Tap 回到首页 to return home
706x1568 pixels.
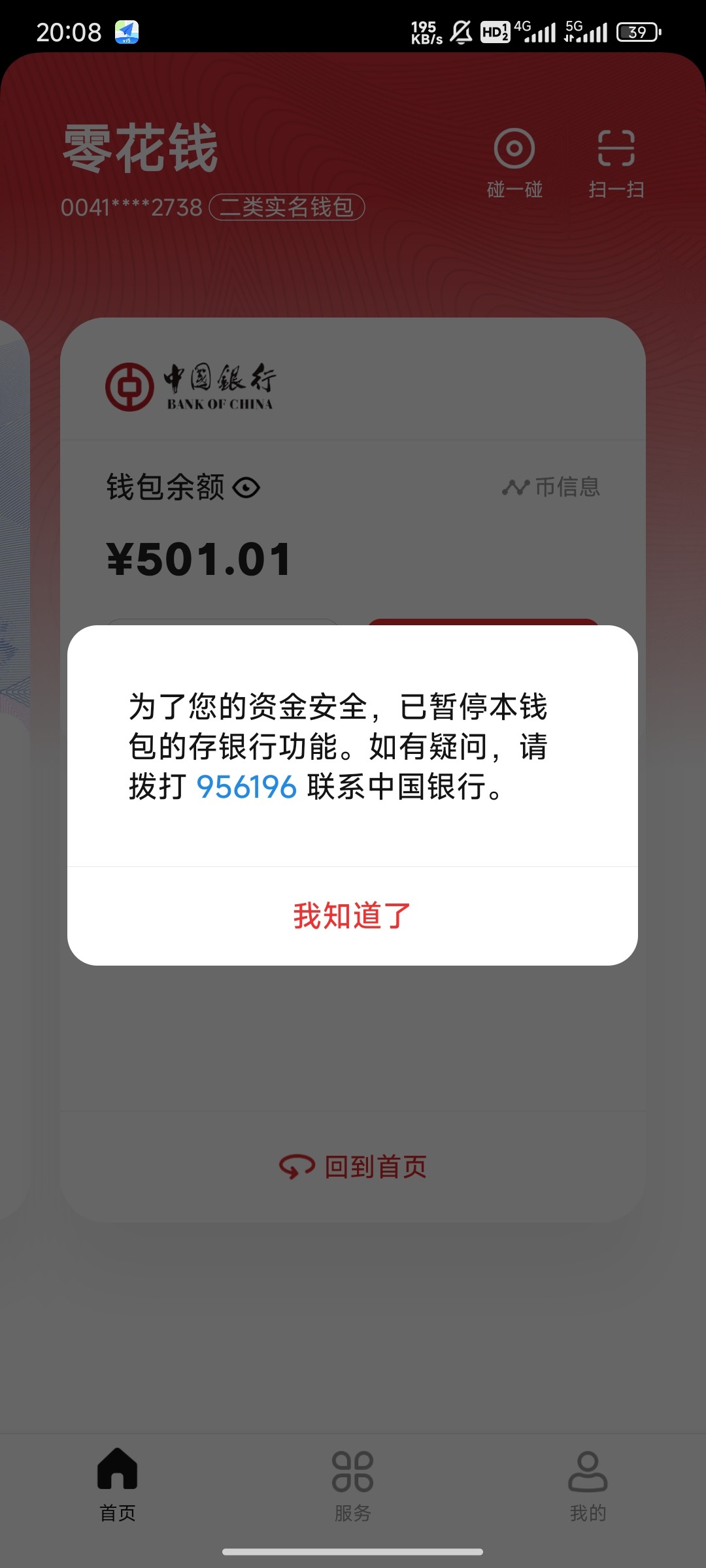point(352,1167)
